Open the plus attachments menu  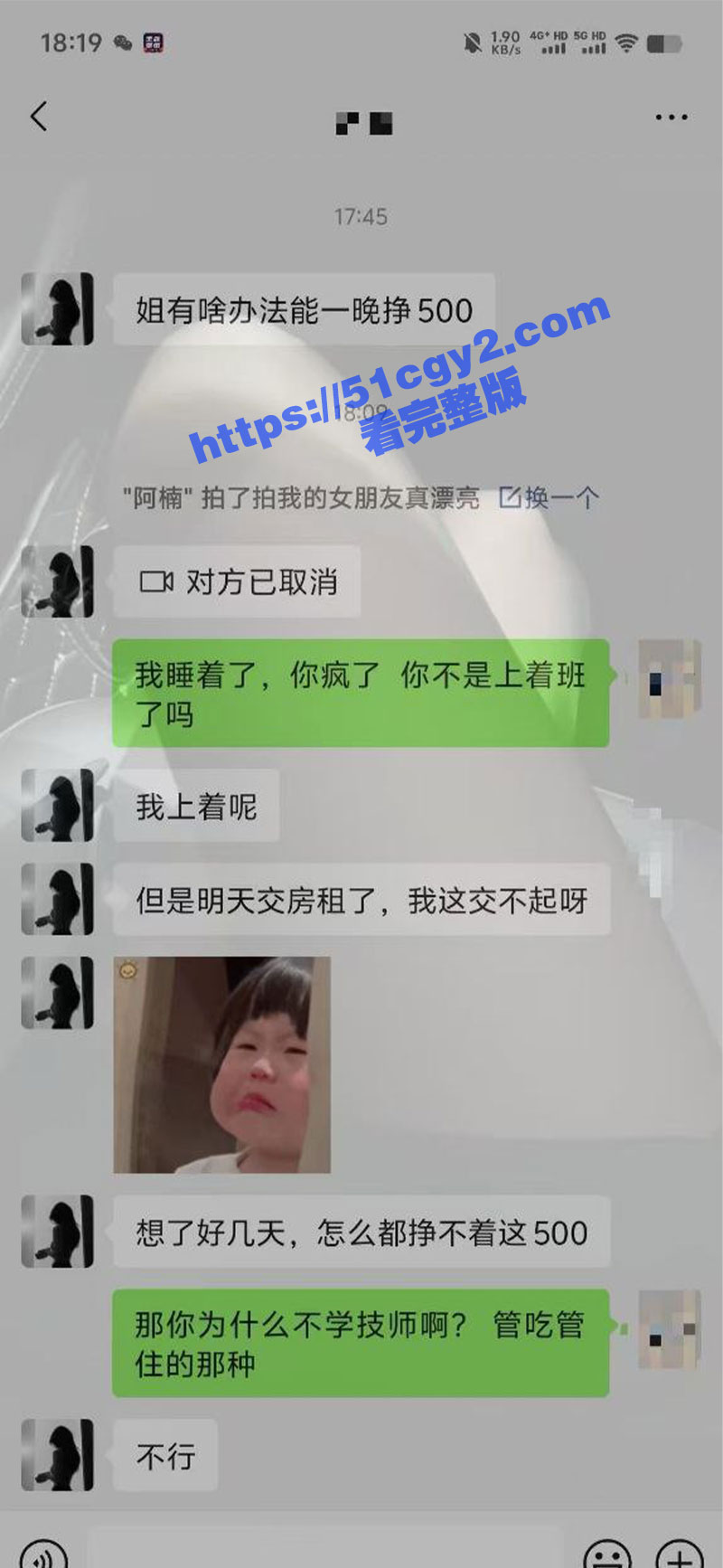(679, 1554)
